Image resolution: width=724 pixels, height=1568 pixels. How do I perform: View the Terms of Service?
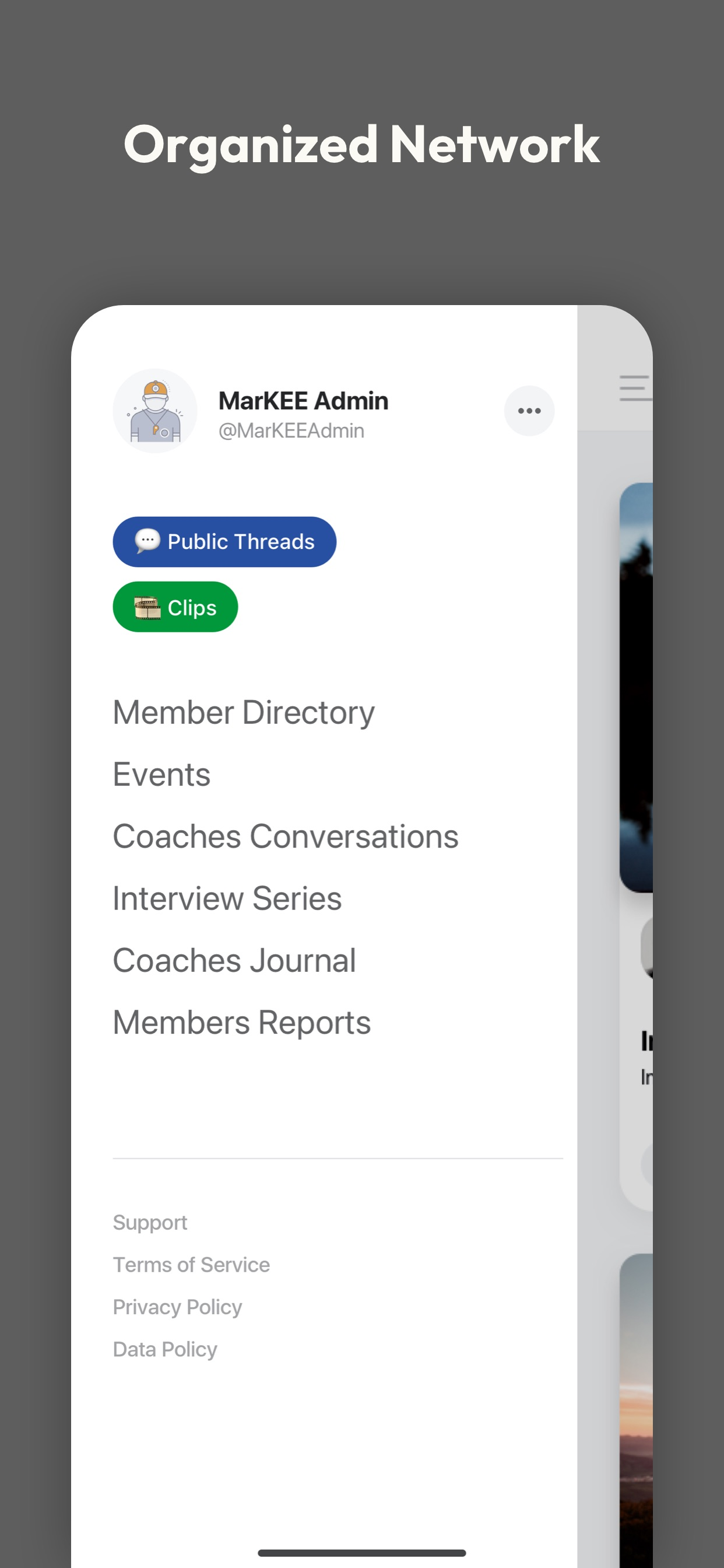pyautogui.click(x=191, y=1265)
